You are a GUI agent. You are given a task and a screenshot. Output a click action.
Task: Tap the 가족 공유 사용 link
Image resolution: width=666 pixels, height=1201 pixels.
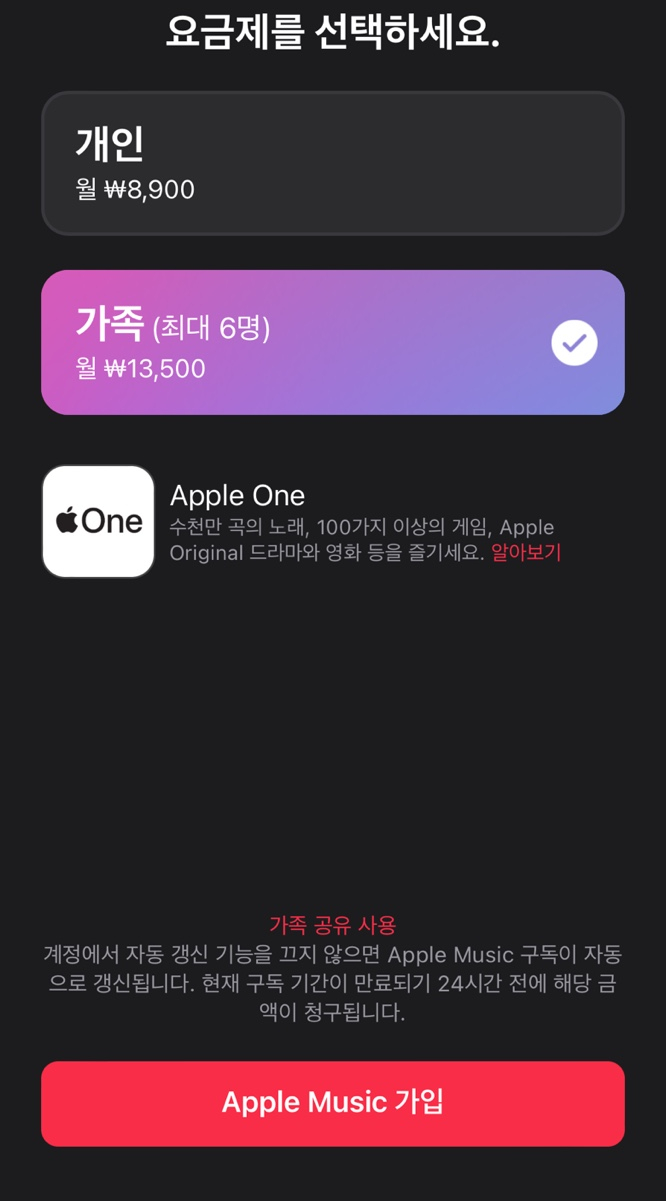(x=332, y=925)
